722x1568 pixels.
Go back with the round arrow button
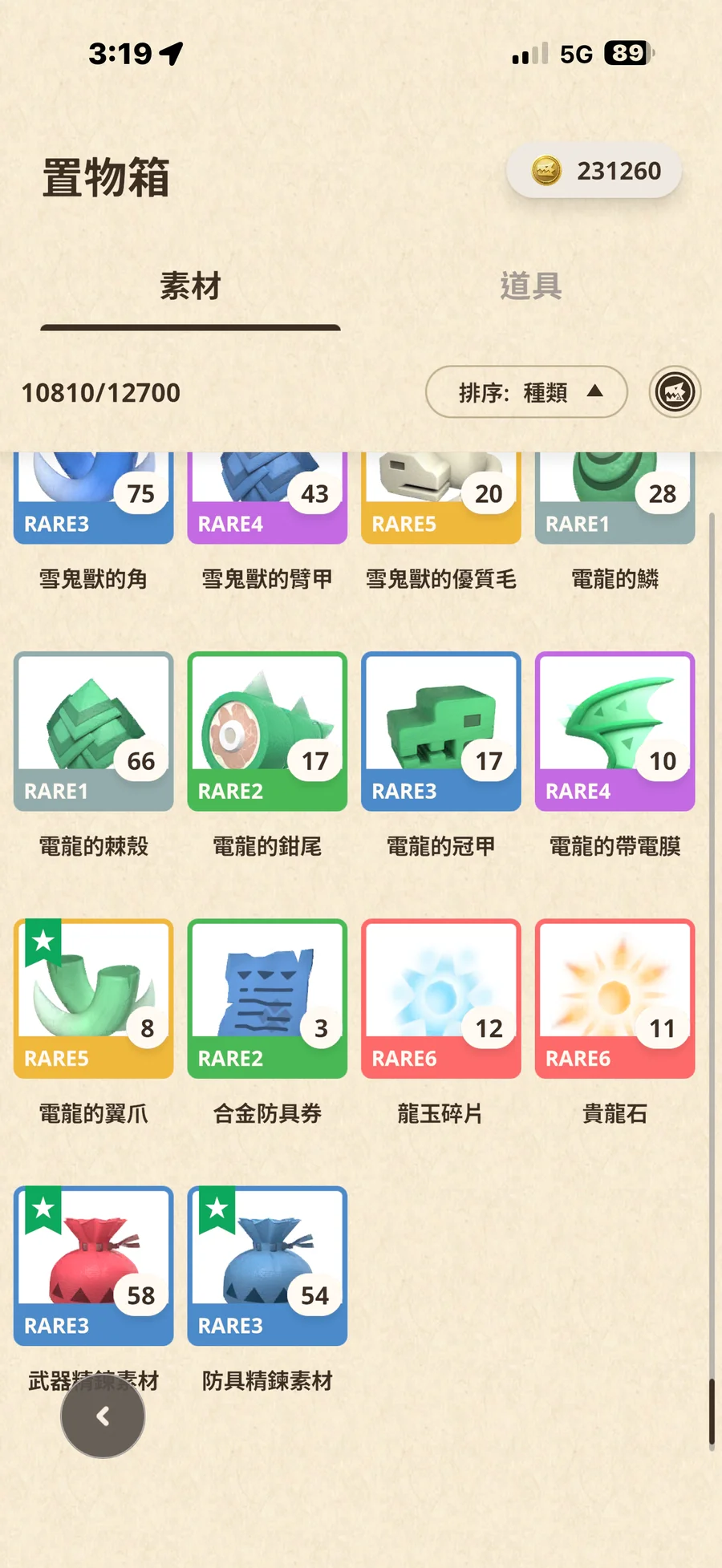[x=103, y=1416]
